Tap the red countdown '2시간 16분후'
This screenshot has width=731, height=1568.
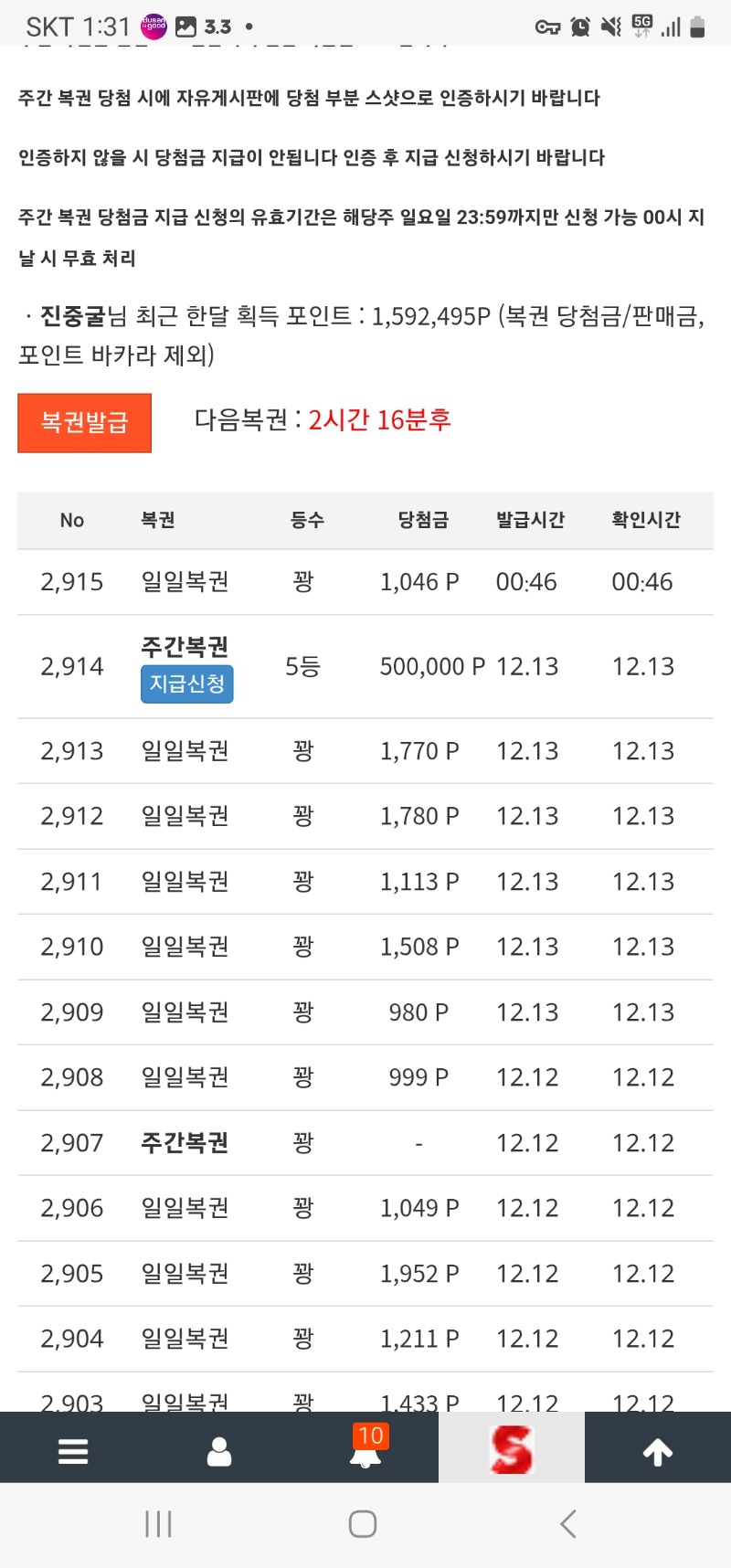coord(379,419)
